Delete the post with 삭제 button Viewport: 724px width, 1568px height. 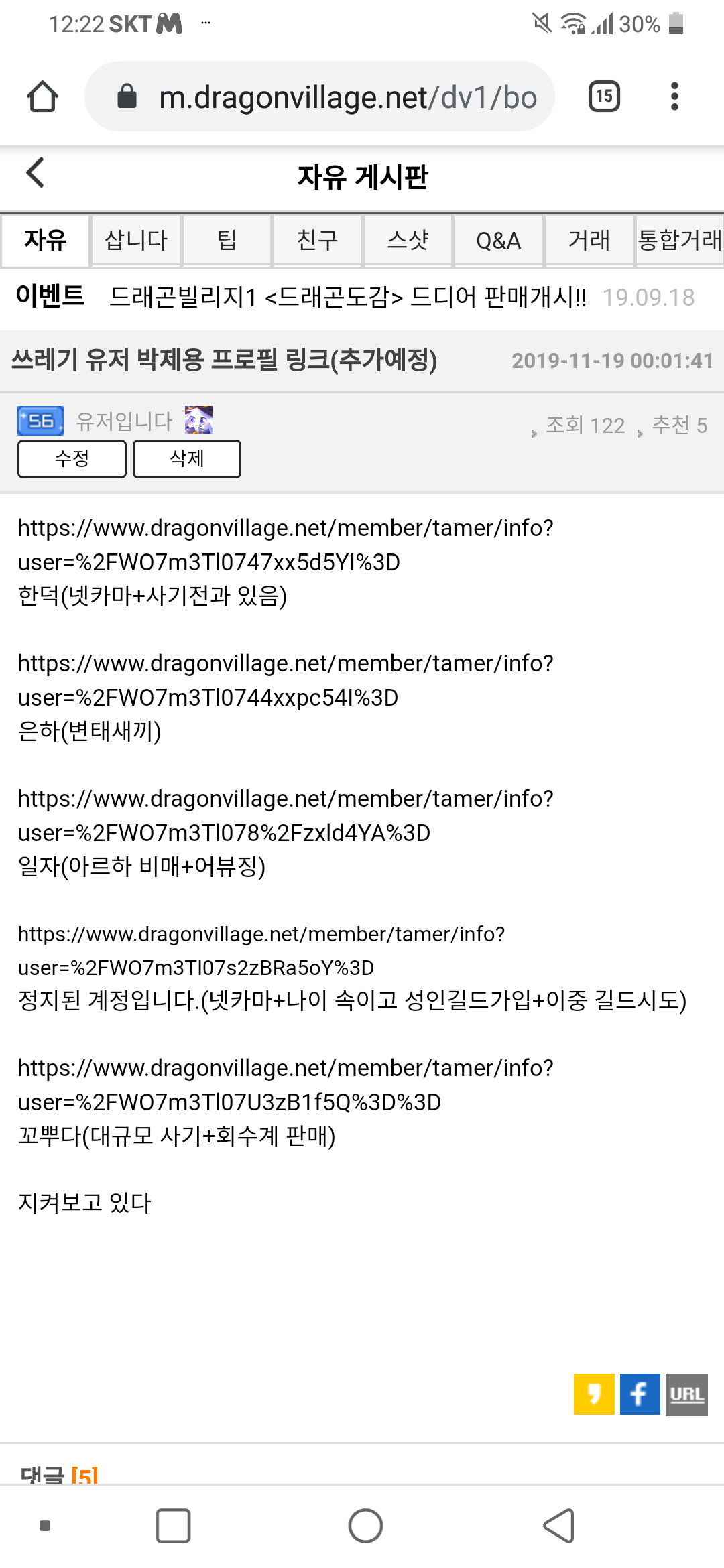187,459
